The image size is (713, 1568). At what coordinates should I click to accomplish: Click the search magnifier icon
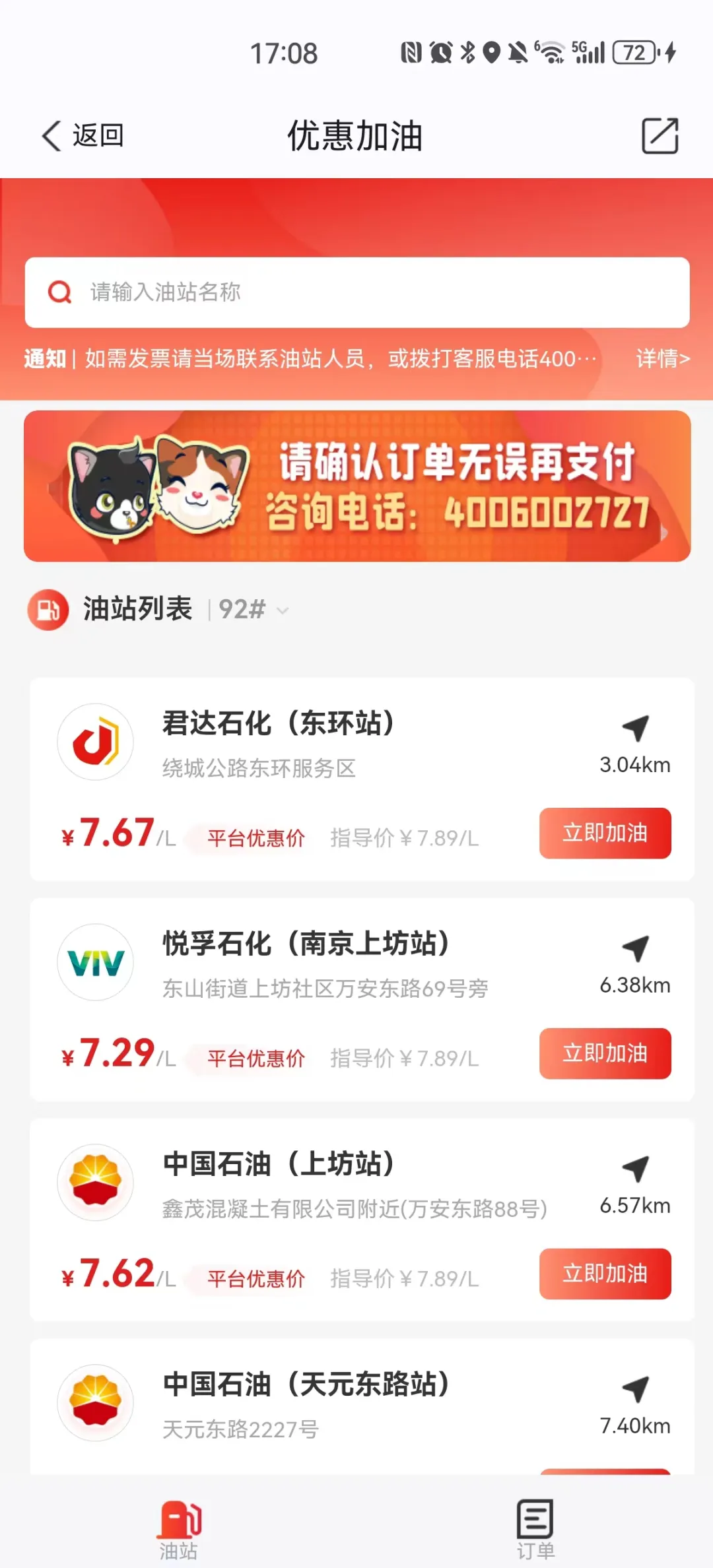pos(60,292)
